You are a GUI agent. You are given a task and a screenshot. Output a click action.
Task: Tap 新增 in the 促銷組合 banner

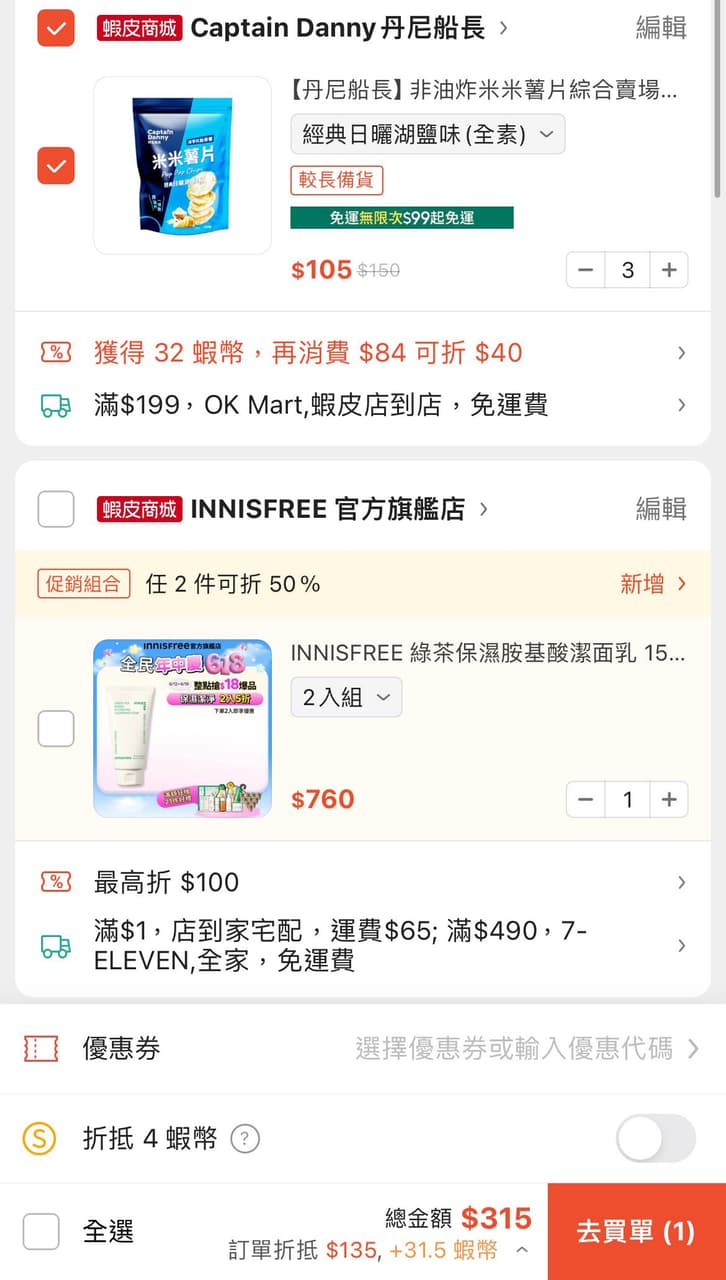pos(645,584)
